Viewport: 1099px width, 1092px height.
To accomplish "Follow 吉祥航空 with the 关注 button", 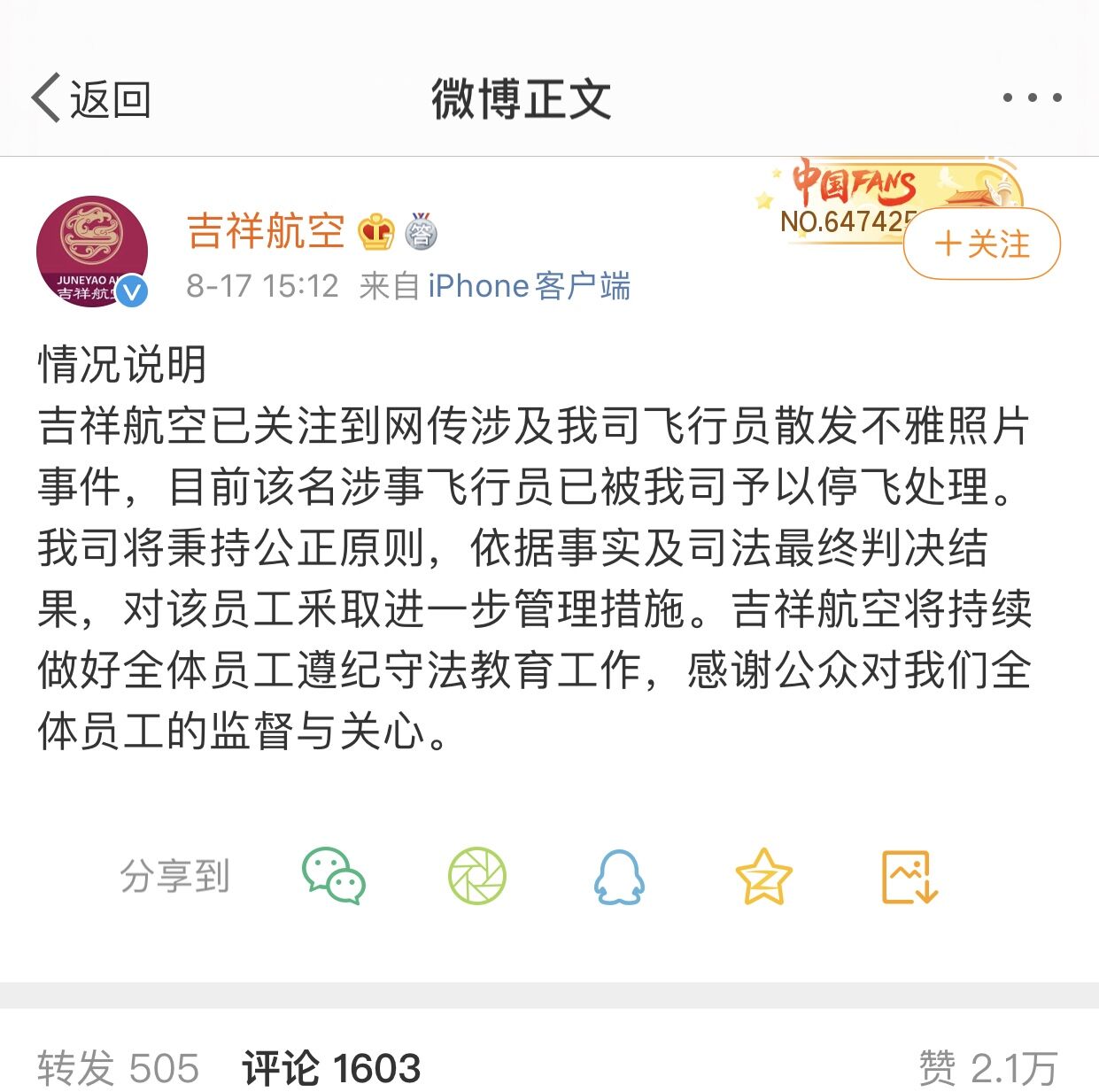I will point(981,244).
